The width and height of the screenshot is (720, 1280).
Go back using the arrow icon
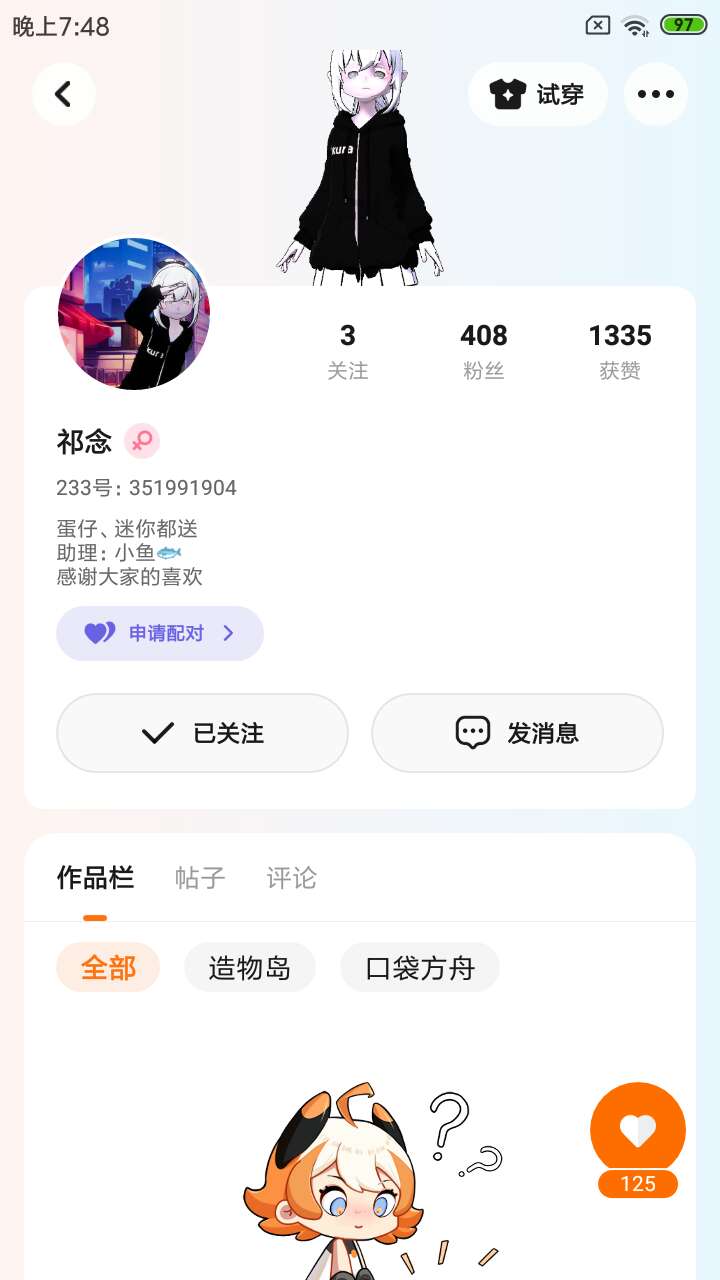pyautogui.click(x=63, y=94)
